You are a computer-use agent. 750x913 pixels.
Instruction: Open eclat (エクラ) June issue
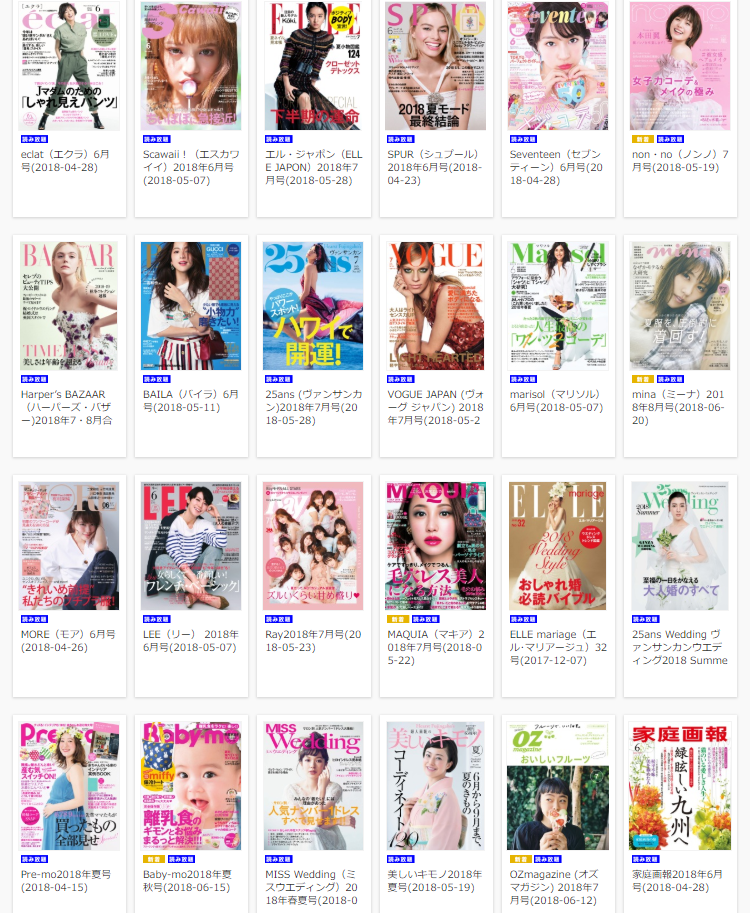(69, 67)
